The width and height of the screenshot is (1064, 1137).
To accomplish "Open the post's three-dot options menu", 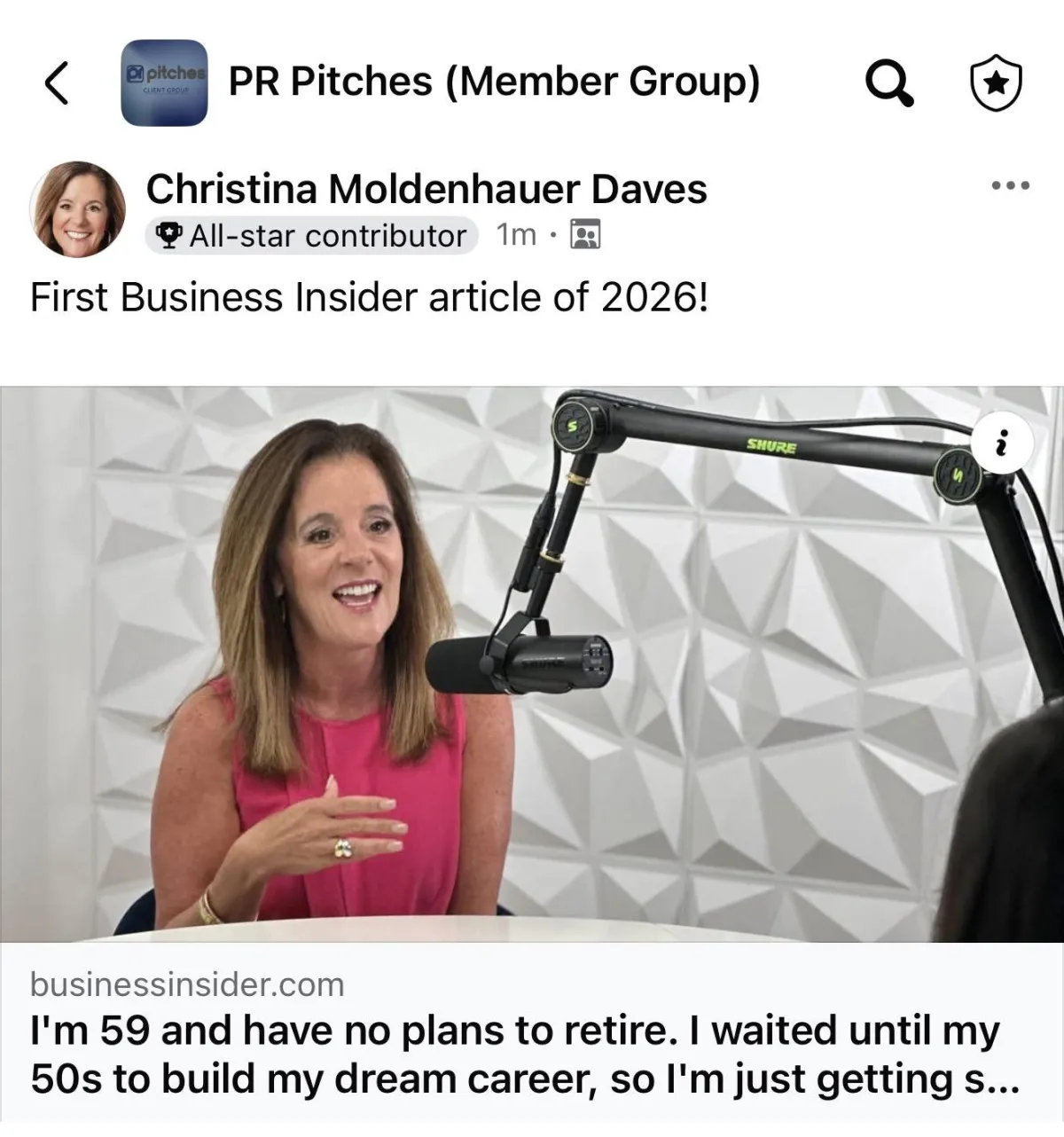I will [x=1011, y=186].
